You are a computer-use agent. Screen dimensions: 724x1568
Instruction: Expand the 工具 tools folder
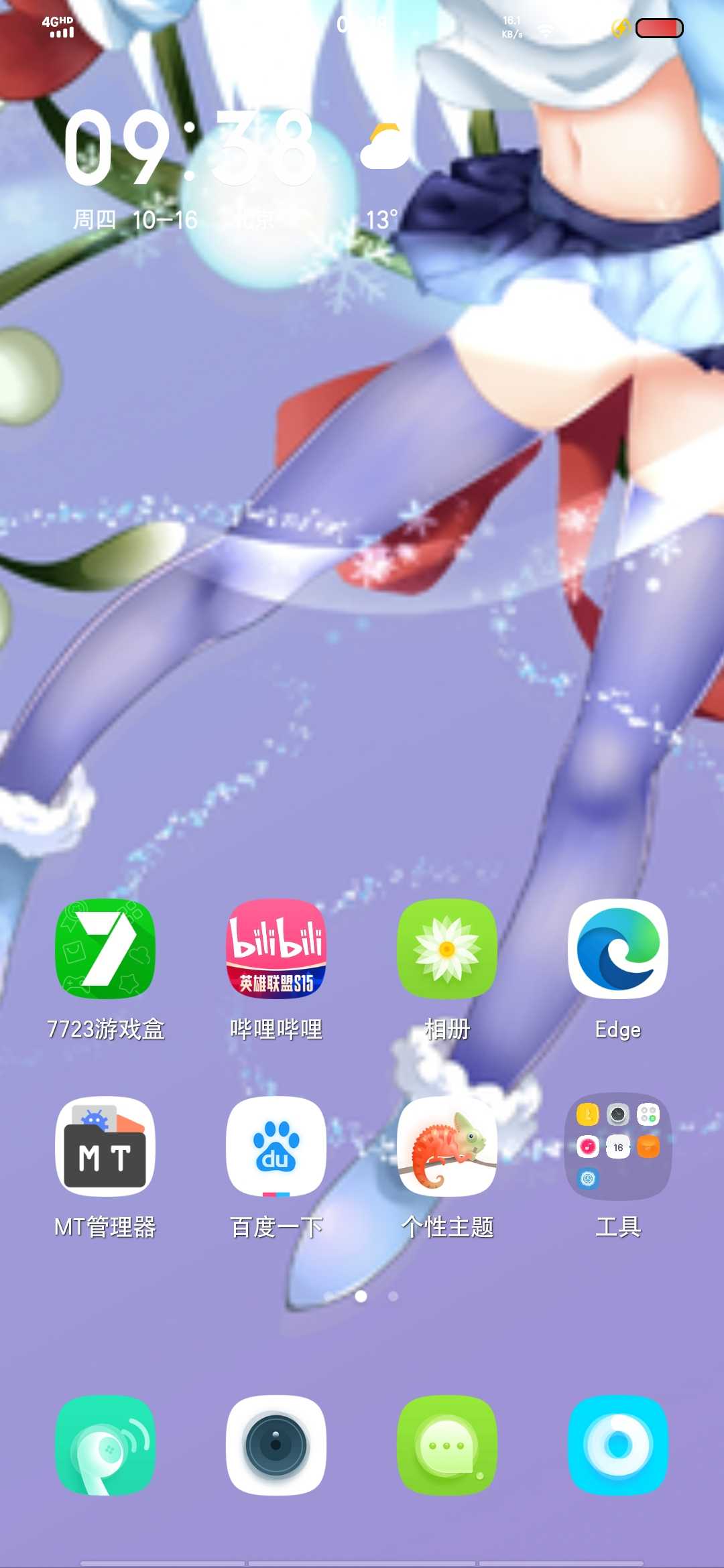tap(618, 1147)
